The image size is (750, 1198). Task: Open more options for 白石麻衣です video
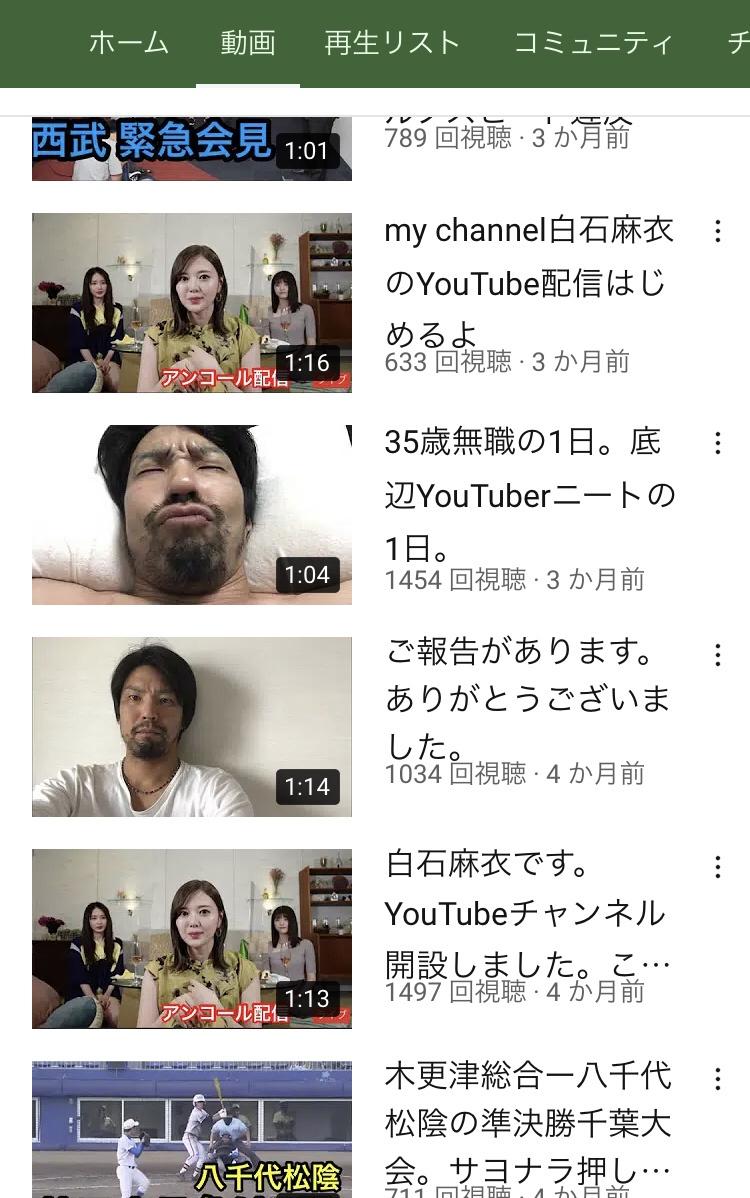point(717,867)
